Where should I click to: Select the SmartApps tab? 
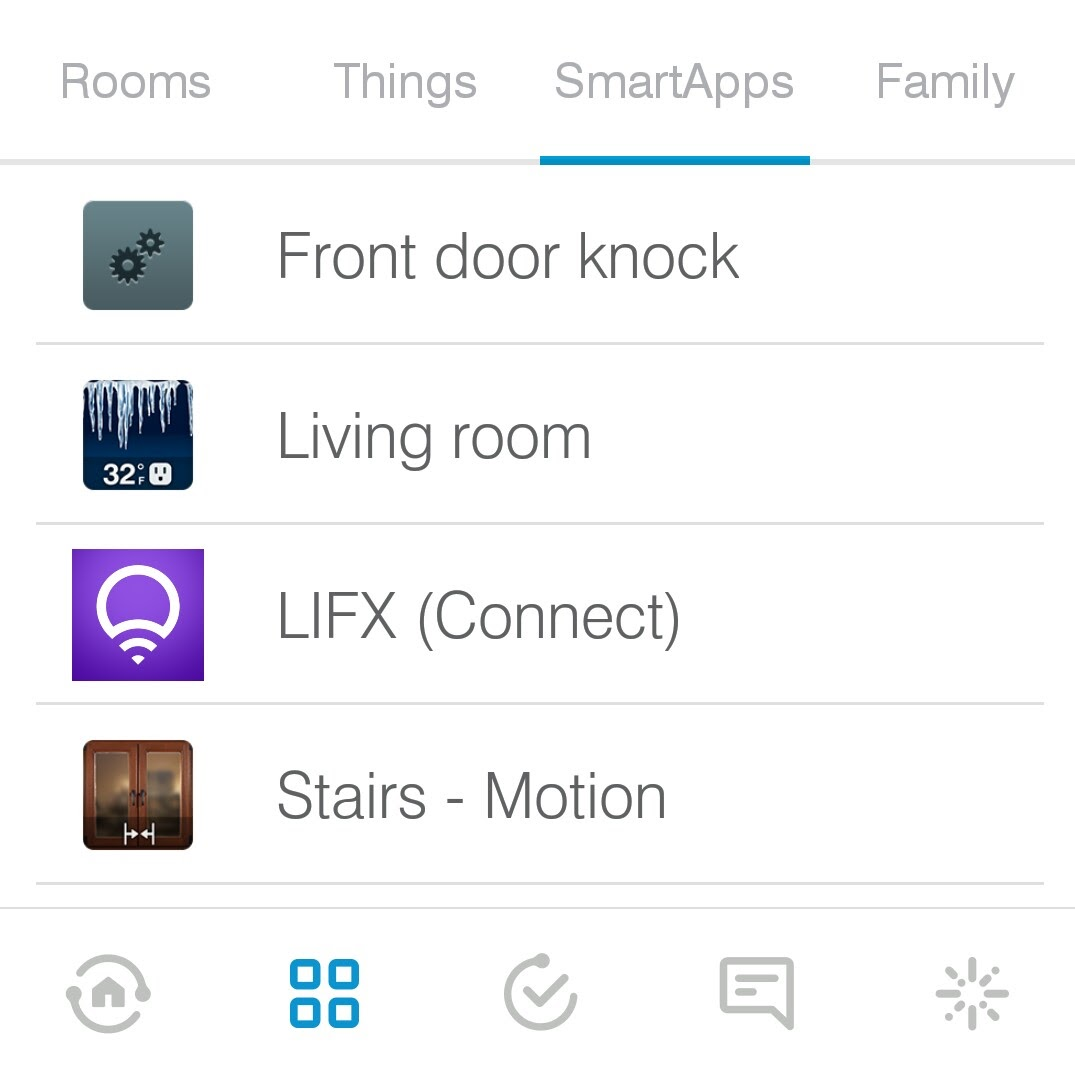coord(674,82)
